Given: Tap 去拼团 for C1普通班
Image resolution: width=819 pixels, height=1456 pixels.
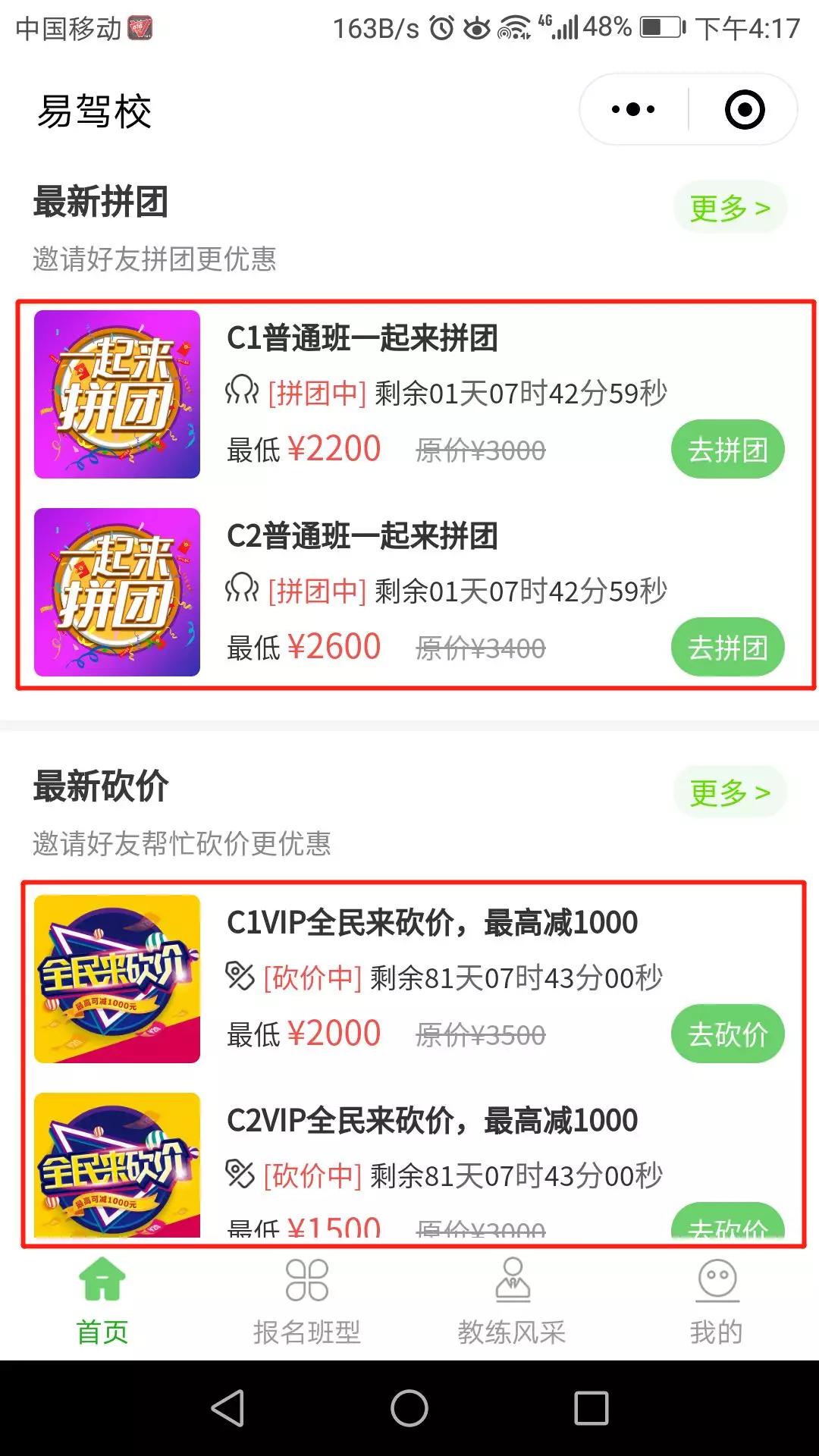Looking at the screenshot, I should (726, 449).
